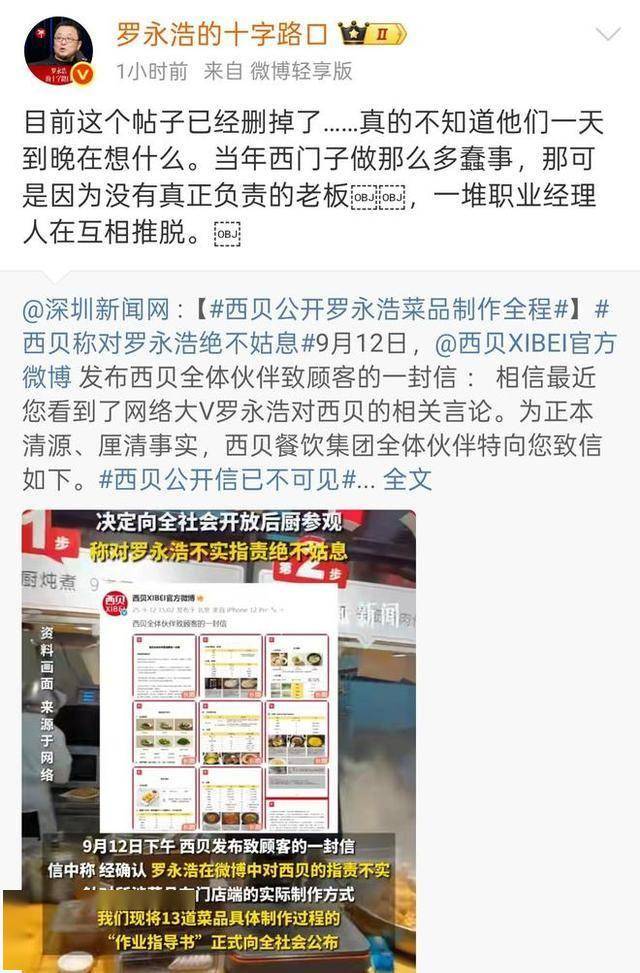The width and height of the screenshot is (640, 973).
Task: Open the @深圳新闻网 mention
Action: tap(102, 308)
